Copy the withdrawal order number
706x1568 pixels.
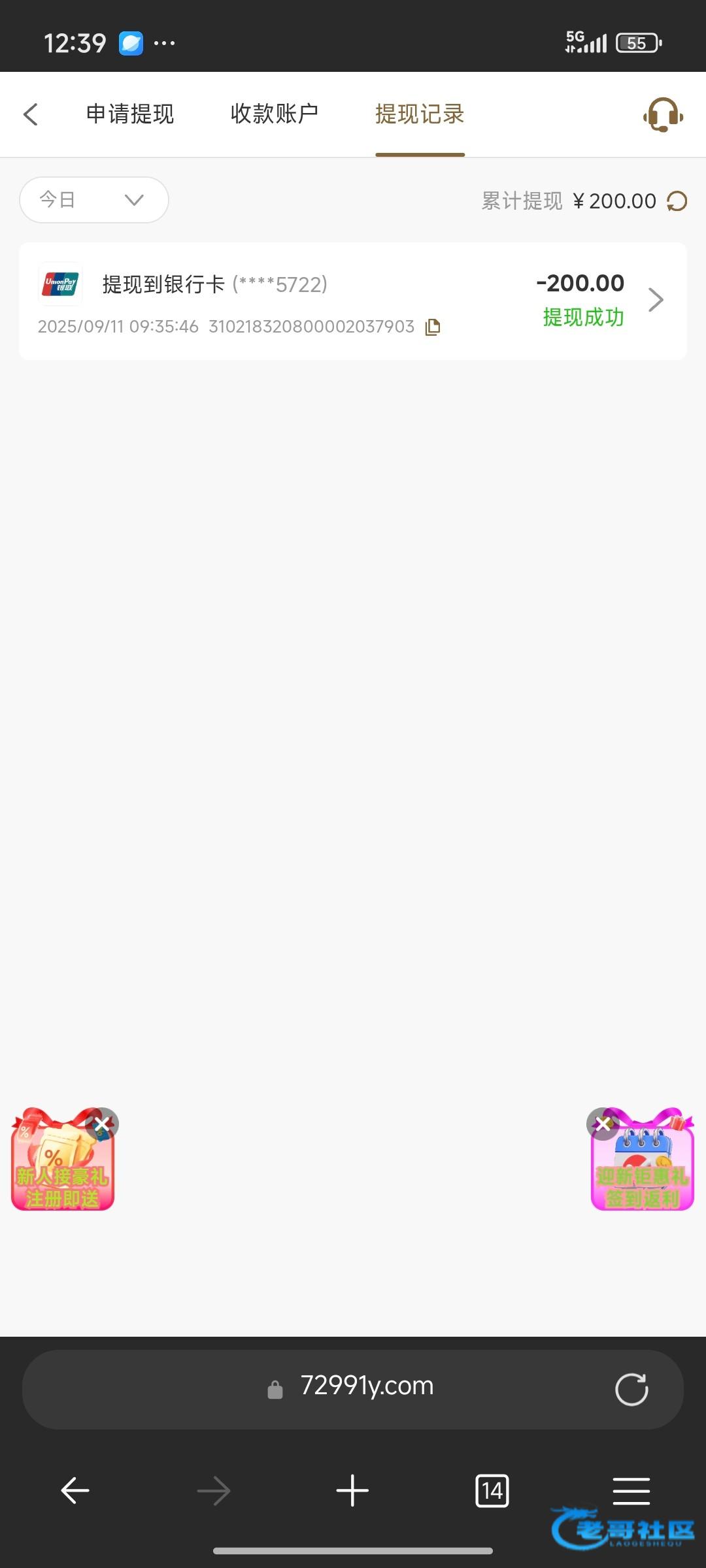click(433, 327)
